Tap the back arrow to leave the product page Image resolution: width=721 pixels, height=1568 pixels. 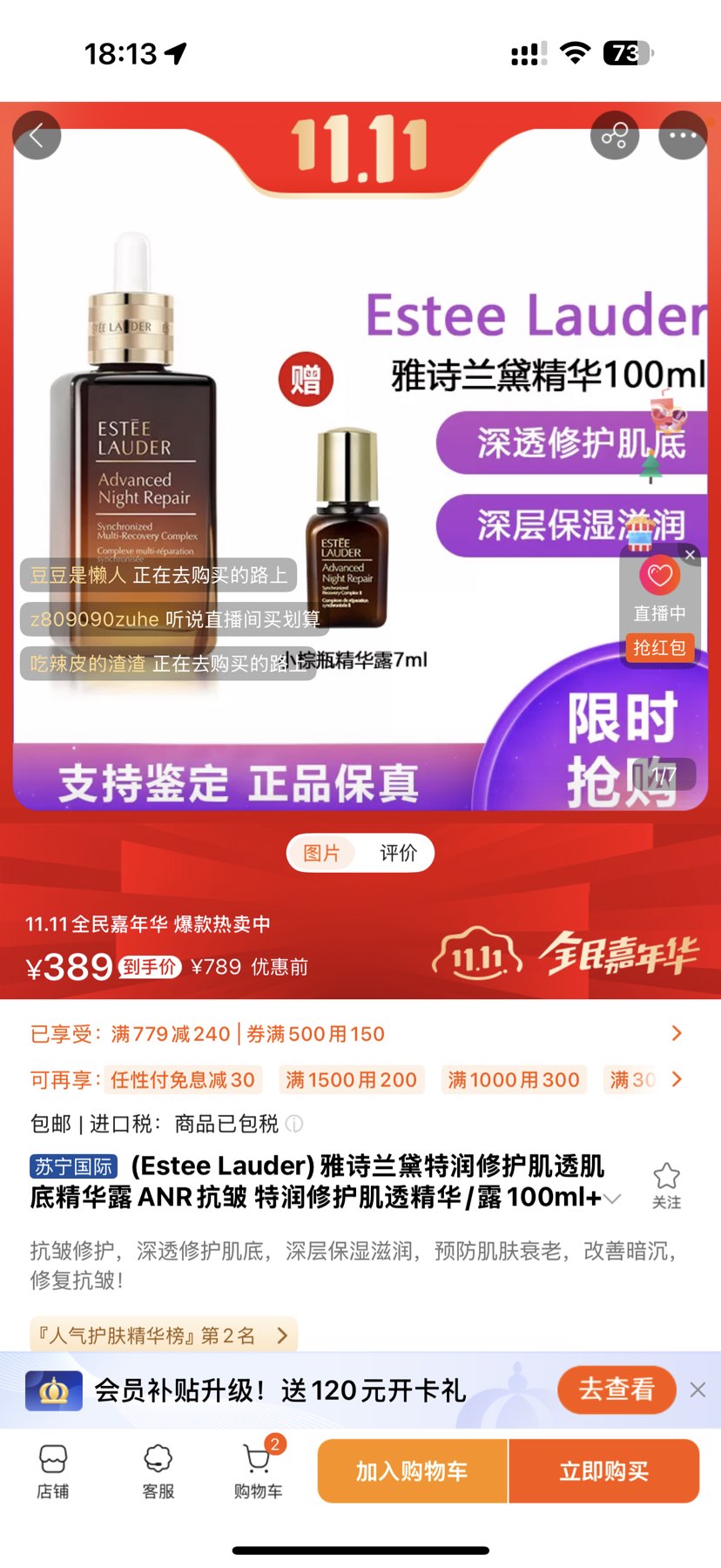[x=37, y=136]
